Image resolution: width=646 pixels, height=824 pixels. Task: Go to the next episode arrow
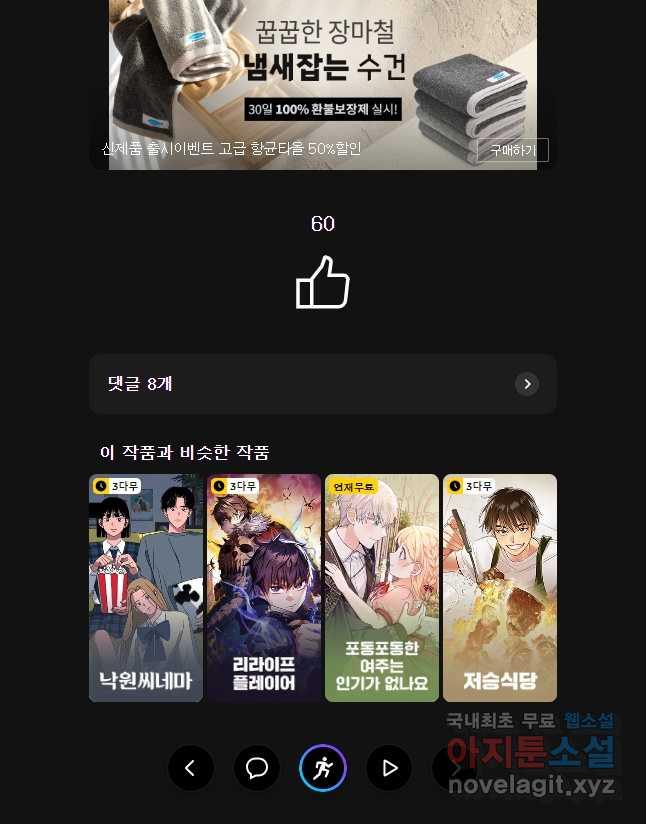(x=454, y=768)
